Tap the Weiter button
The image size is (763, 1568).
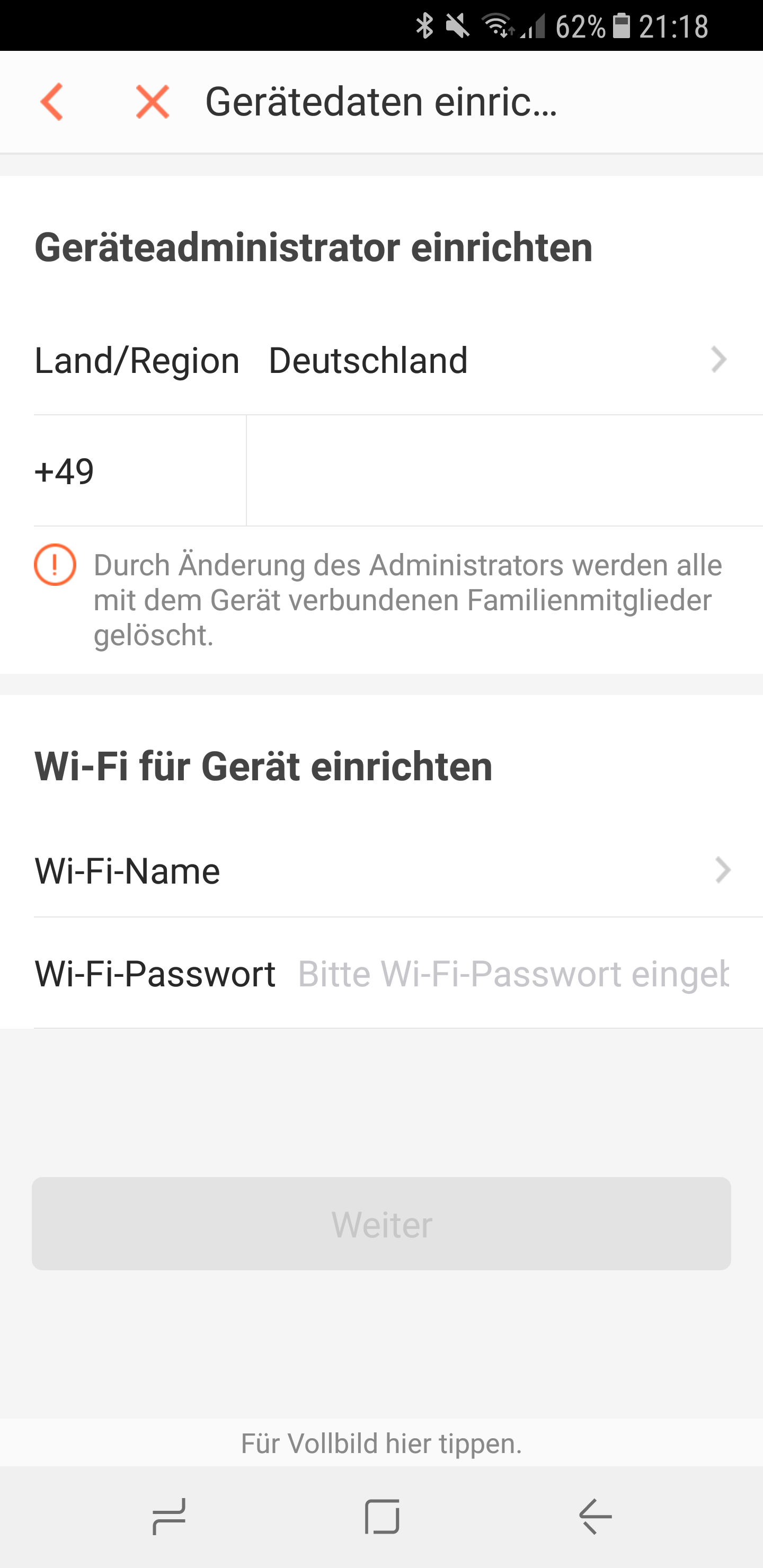[x=381, y=1224]
